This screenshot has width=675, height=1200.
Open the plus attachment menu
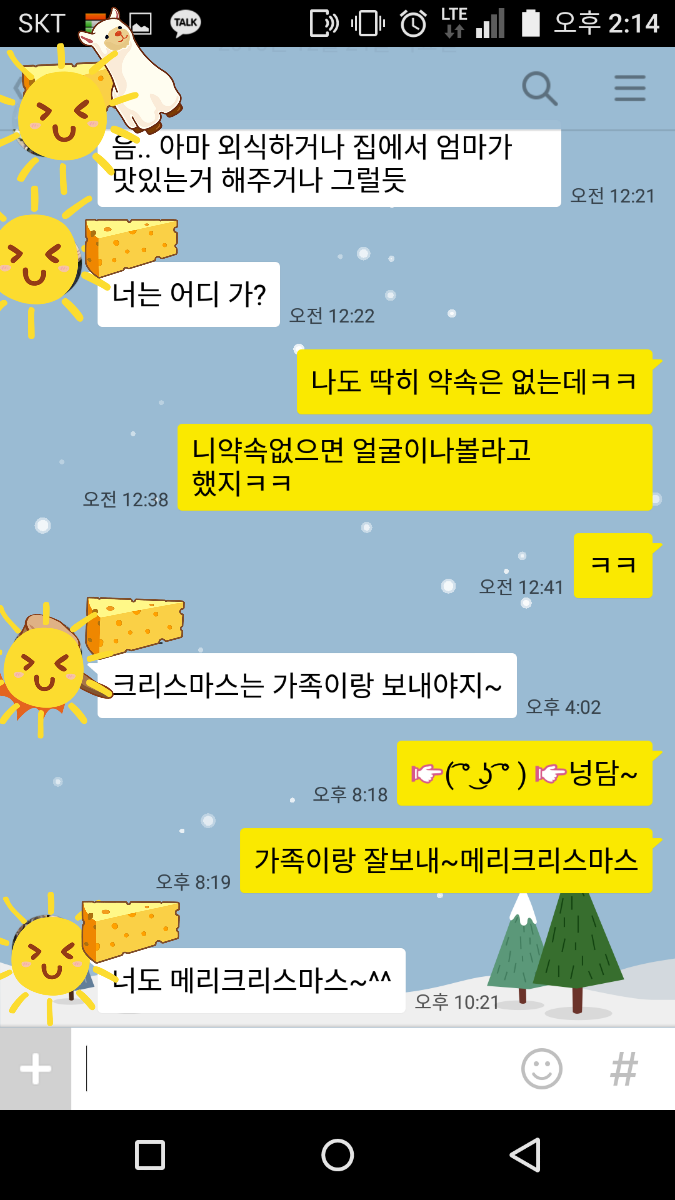pos(35,1069)
